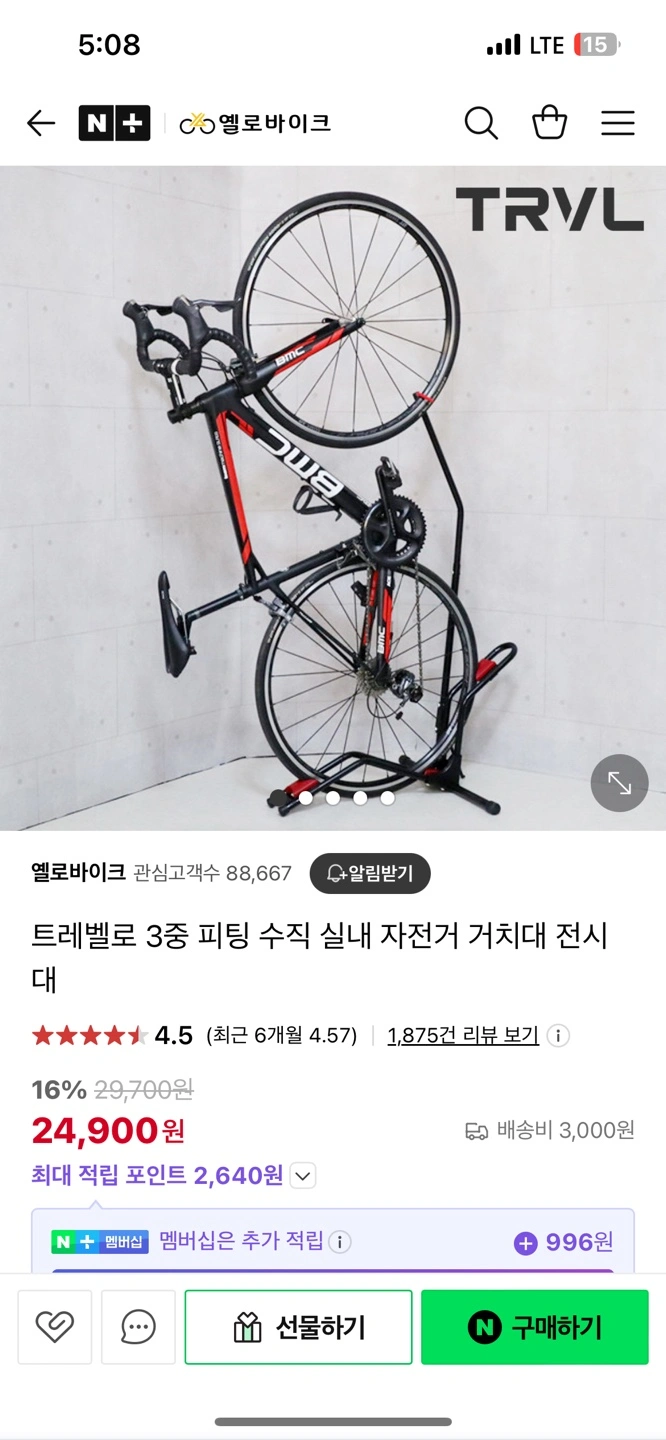View the 1,875건 리뷰 보기 link
The width and height of the screenshot is (666, 1440).
pyautogui.click(x=463, y=1035)
